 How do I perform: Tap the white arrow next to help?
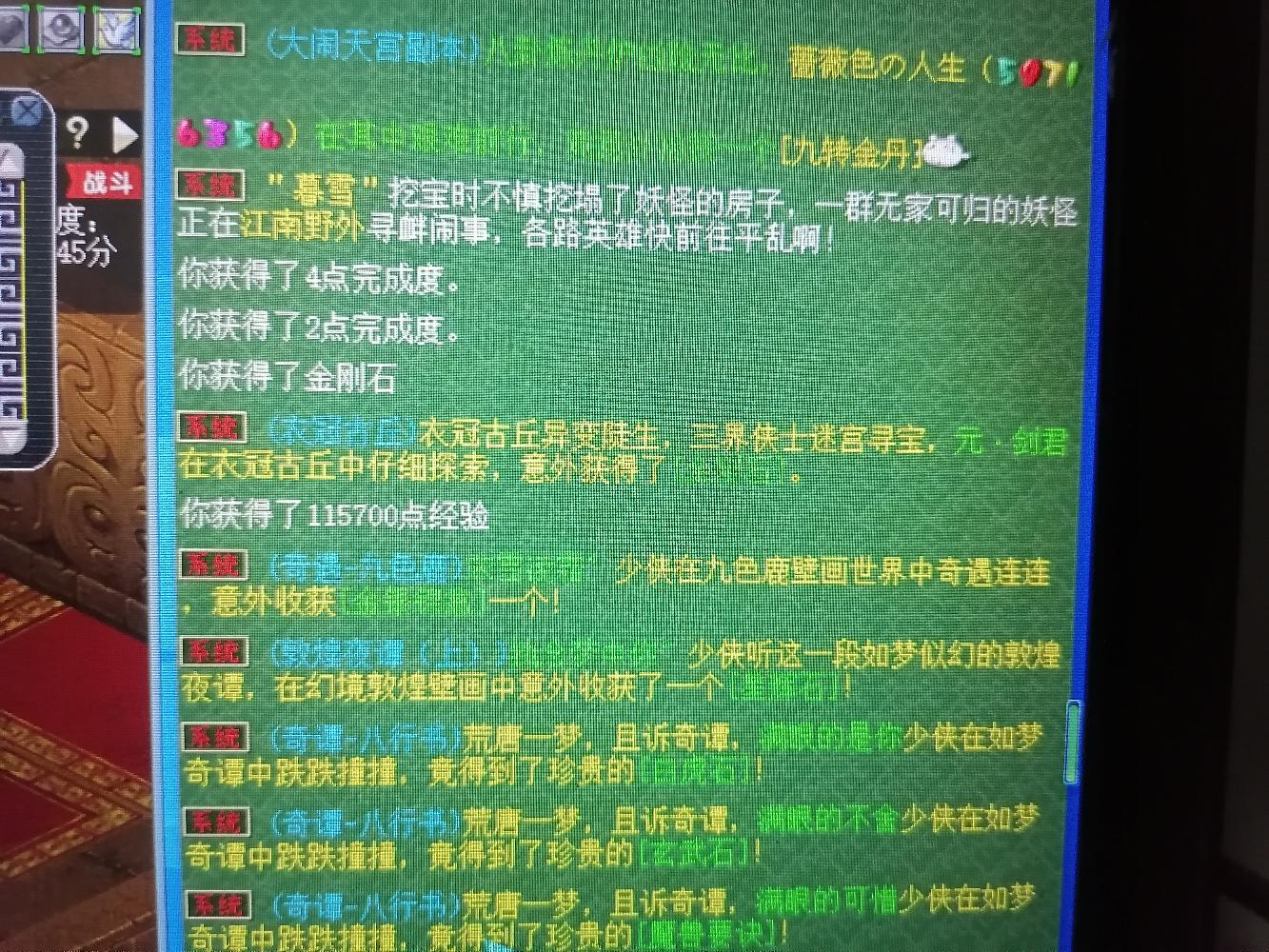click(x=125, y=135)
